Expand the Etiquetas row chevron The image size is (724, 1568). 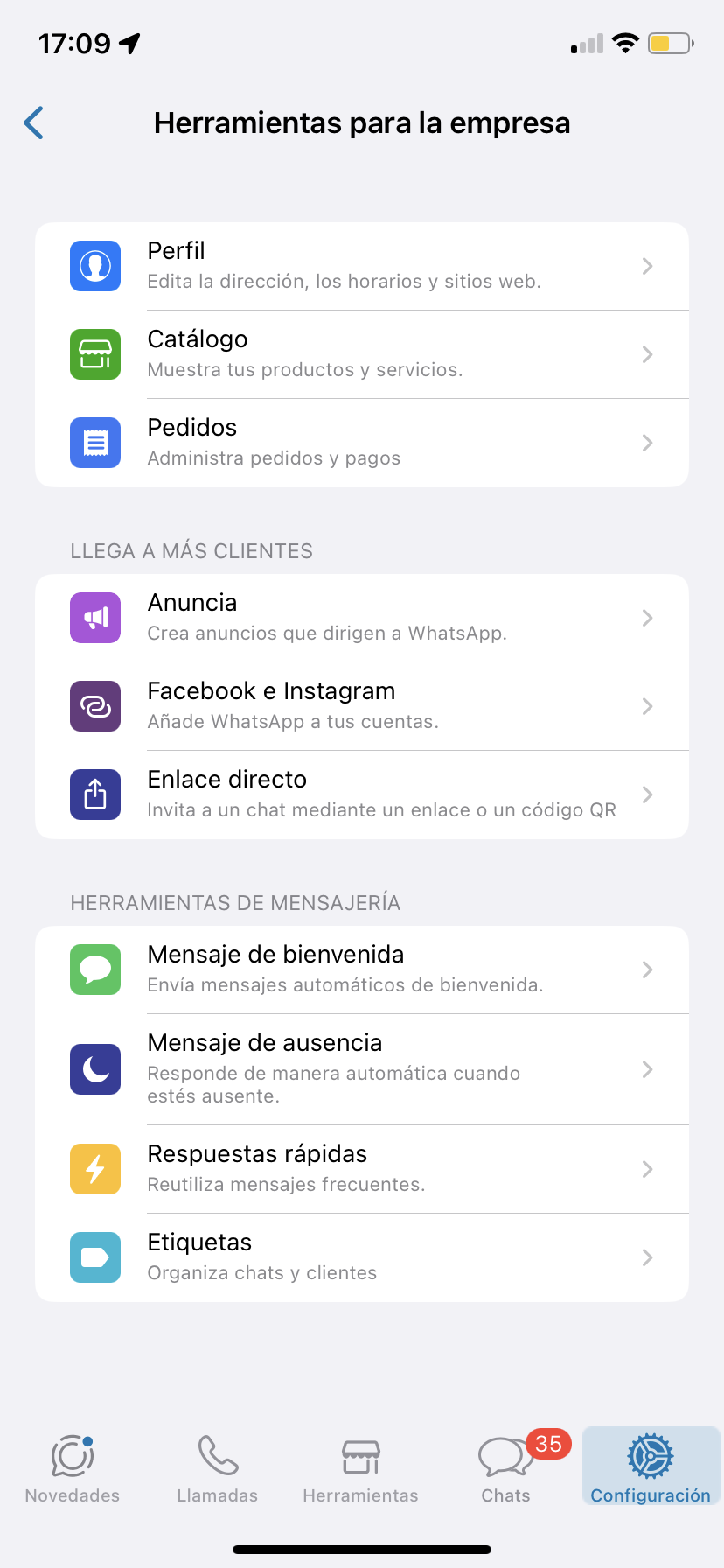pyautogui.click(x=647, y=1257)
